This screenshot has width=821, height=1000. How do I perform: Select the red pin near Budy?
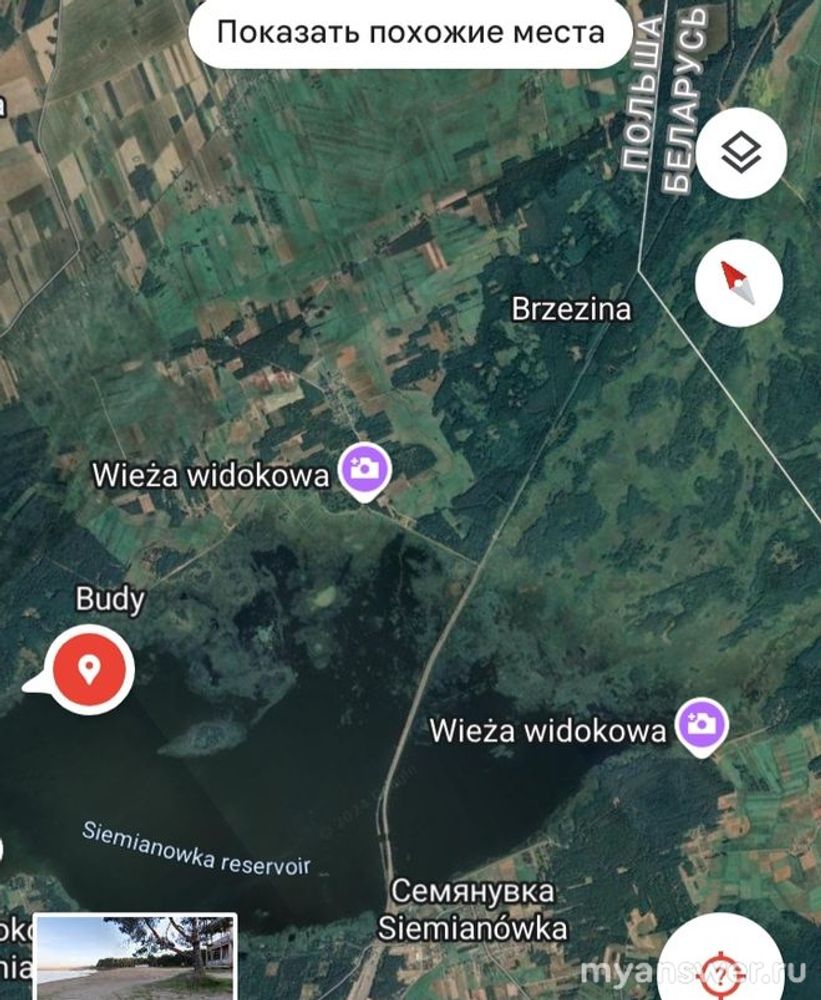(89, 668)
